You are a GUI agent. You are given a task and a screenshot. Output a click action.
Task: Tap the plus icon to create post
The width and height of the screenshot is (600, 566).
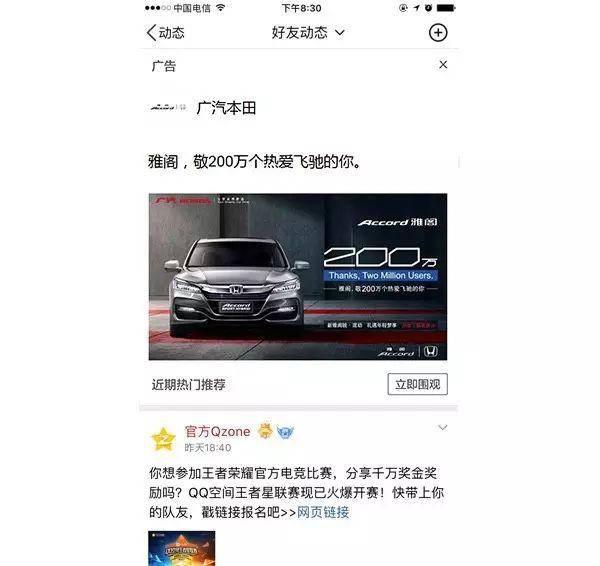point(437,32)
